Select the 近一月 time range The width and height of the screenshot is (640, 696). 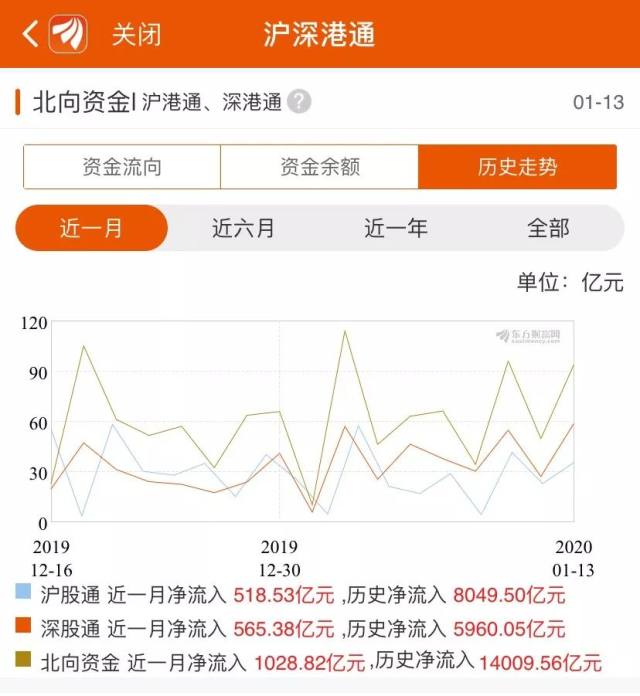click(x=91, y=228)
